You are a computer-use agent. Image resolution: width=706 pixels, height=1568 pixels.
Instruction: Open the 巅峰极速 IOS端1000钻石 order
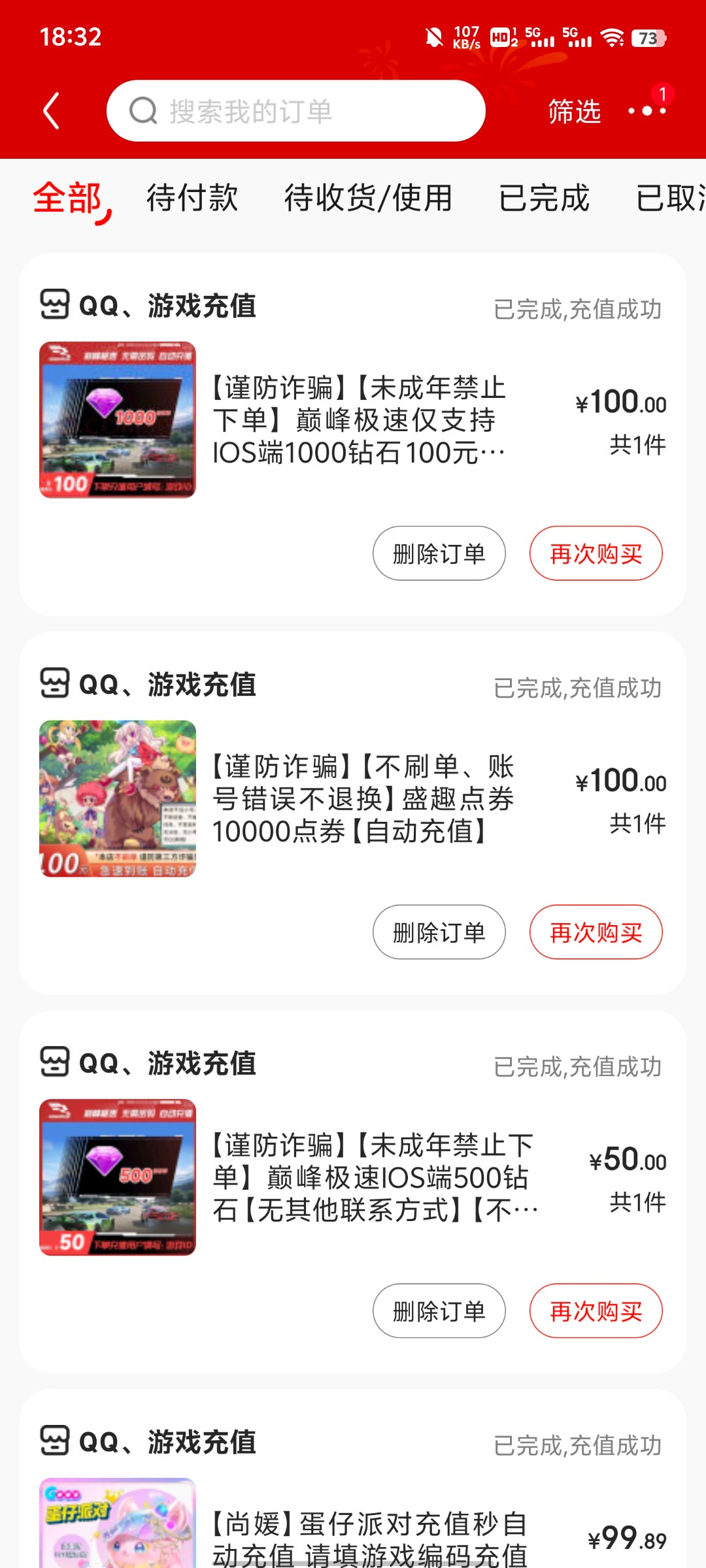pos(358,419)
